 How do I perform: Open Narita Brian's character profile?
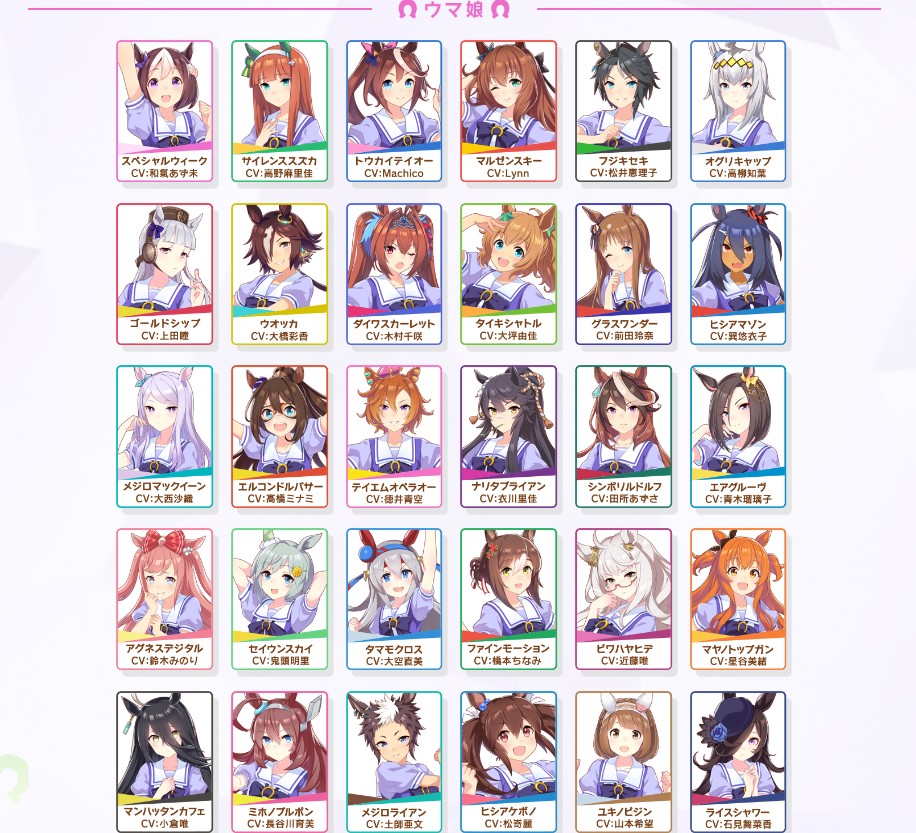pos(508,435)
